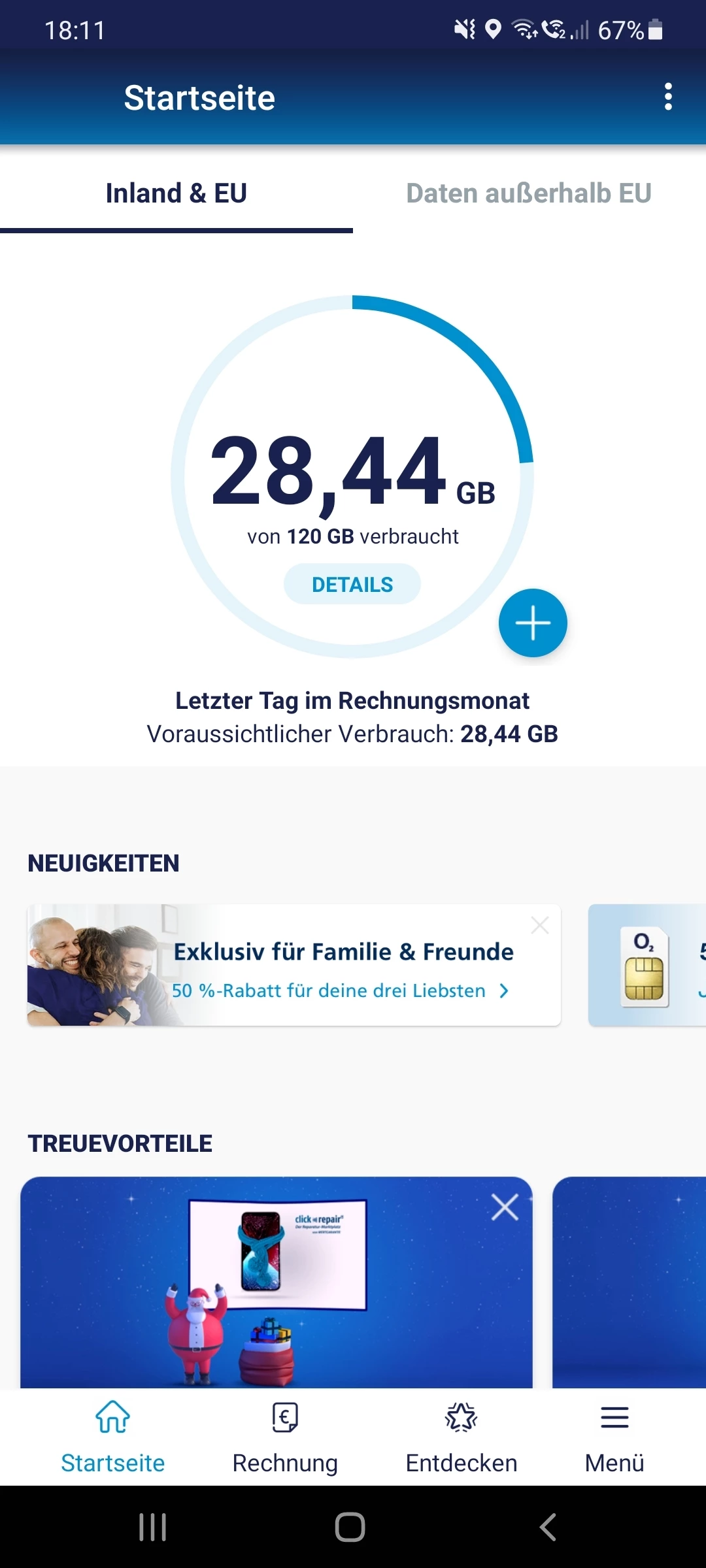Open the three-dot overflow menu

[x=667, y=97]
